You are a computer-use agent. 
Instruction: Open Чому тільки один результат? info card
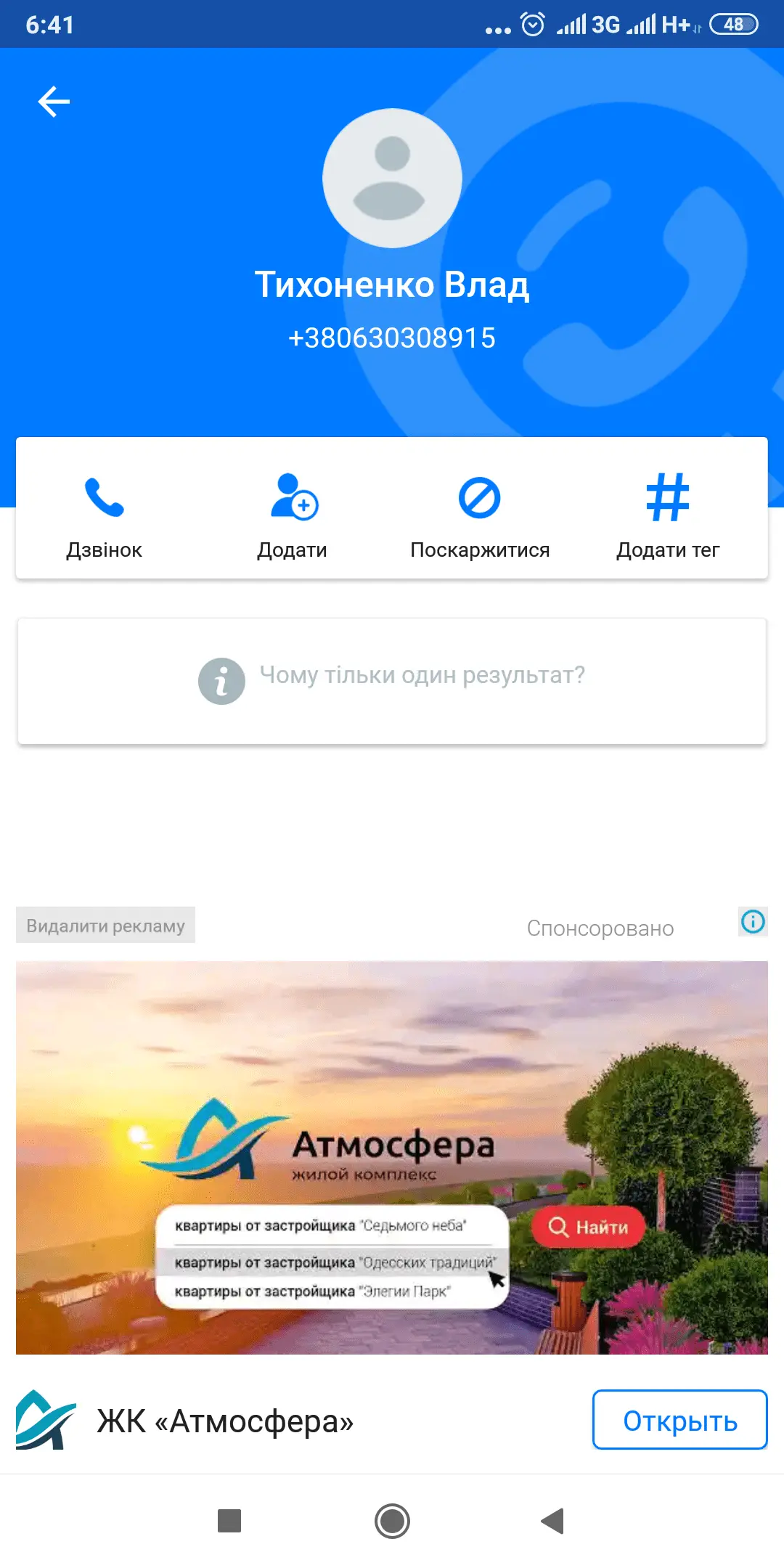(392, 680)
